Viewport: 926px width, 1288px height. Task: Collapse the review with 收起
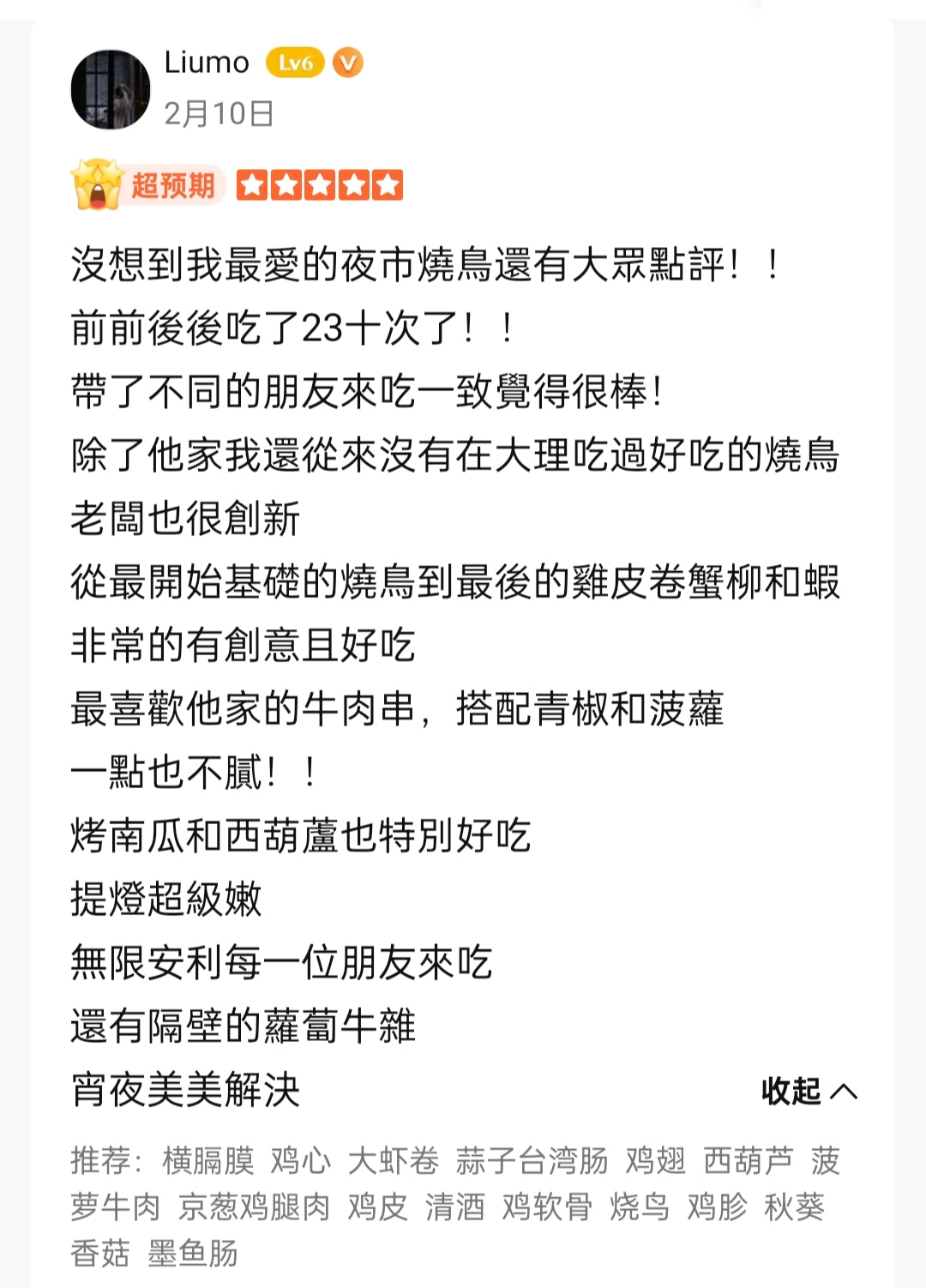coord(809,1091)
